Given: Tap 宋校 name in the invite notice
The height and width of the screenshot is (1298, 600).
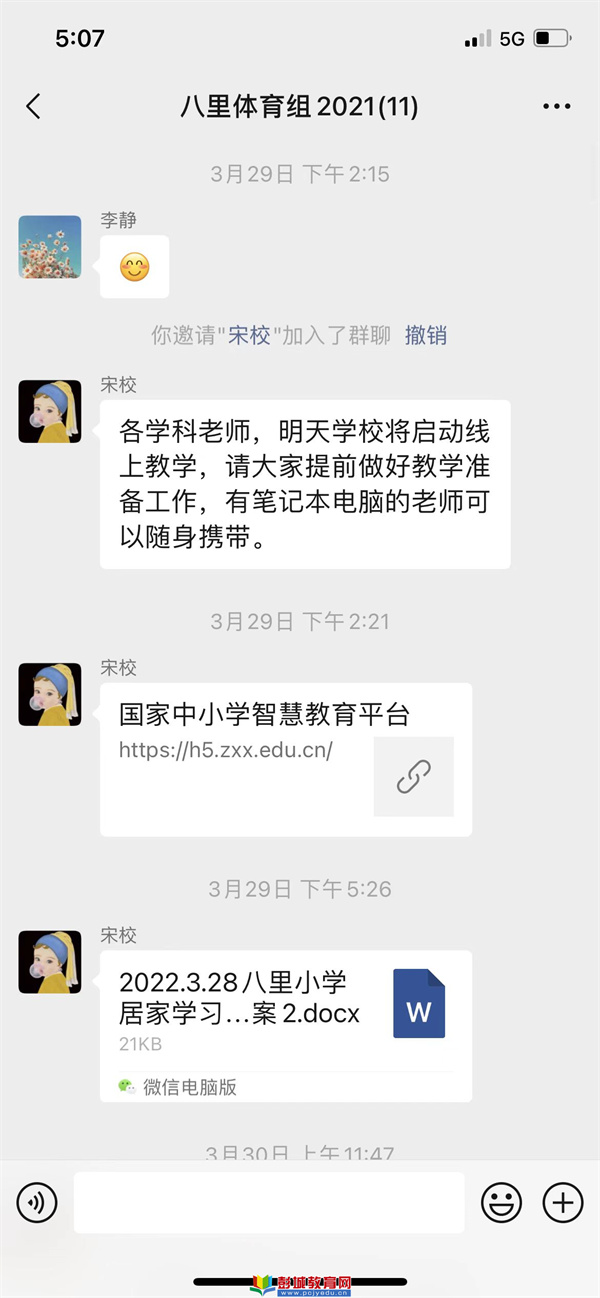Looking at the screenshot, I should point(249,335).
